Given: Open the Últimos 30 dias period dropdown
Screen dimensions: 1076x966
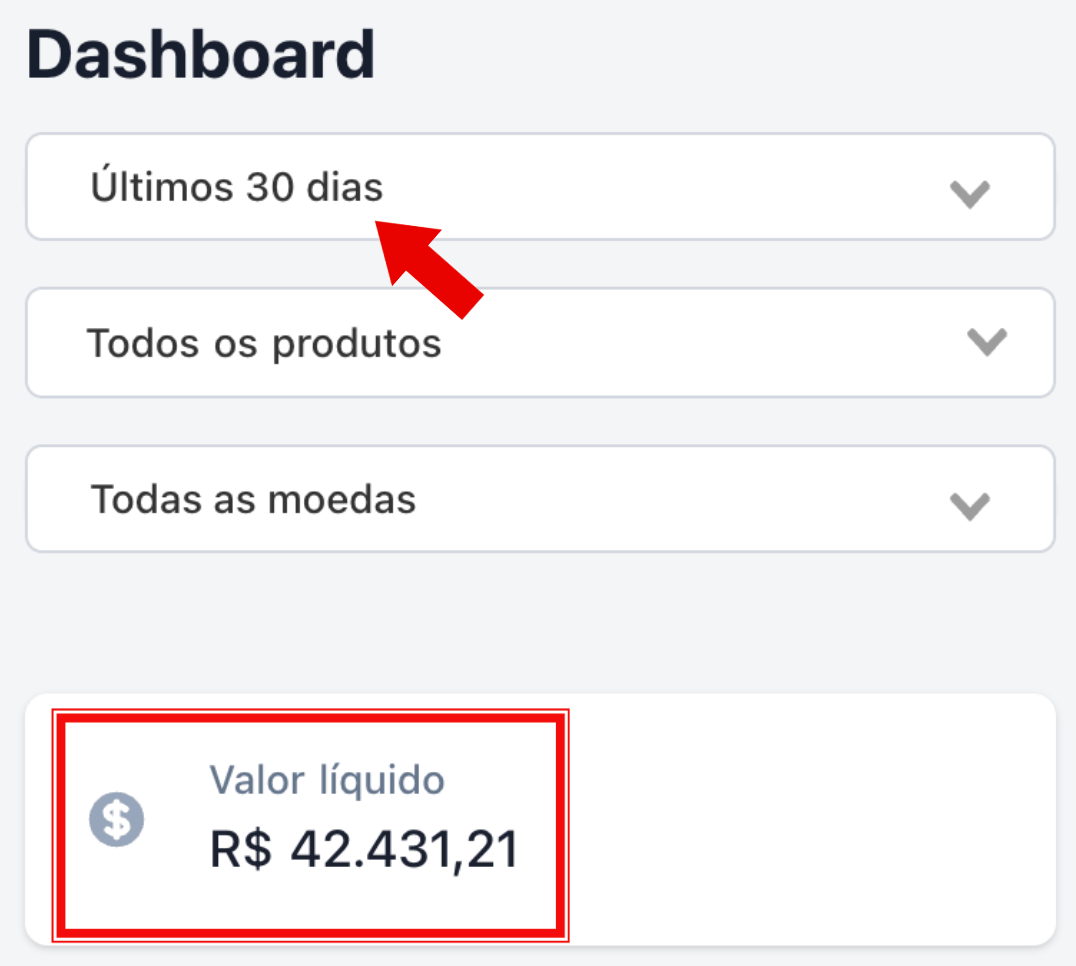Looking at the screenshot, I should click(x=540, y=187).
